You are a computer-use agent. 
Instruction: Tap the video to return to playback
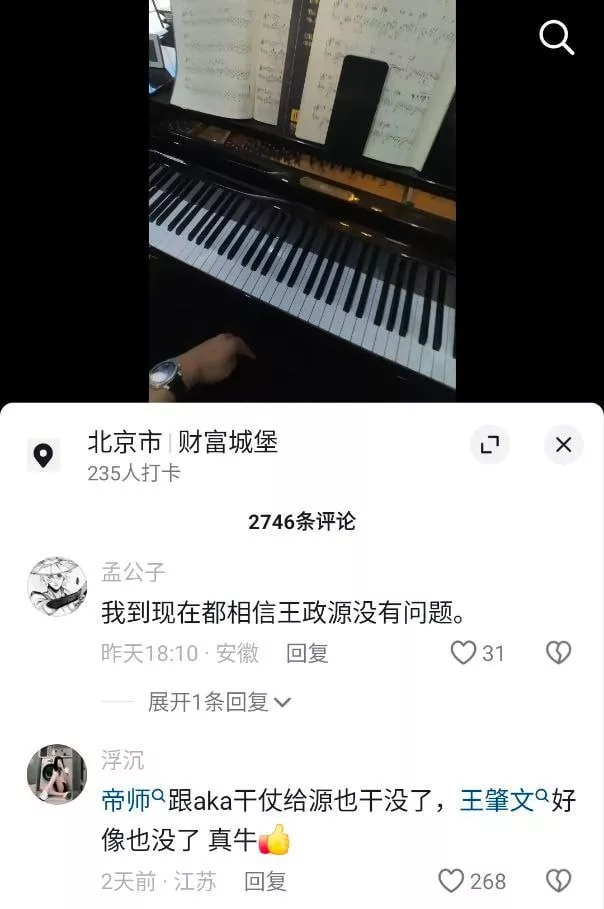(x=302, y=200)
